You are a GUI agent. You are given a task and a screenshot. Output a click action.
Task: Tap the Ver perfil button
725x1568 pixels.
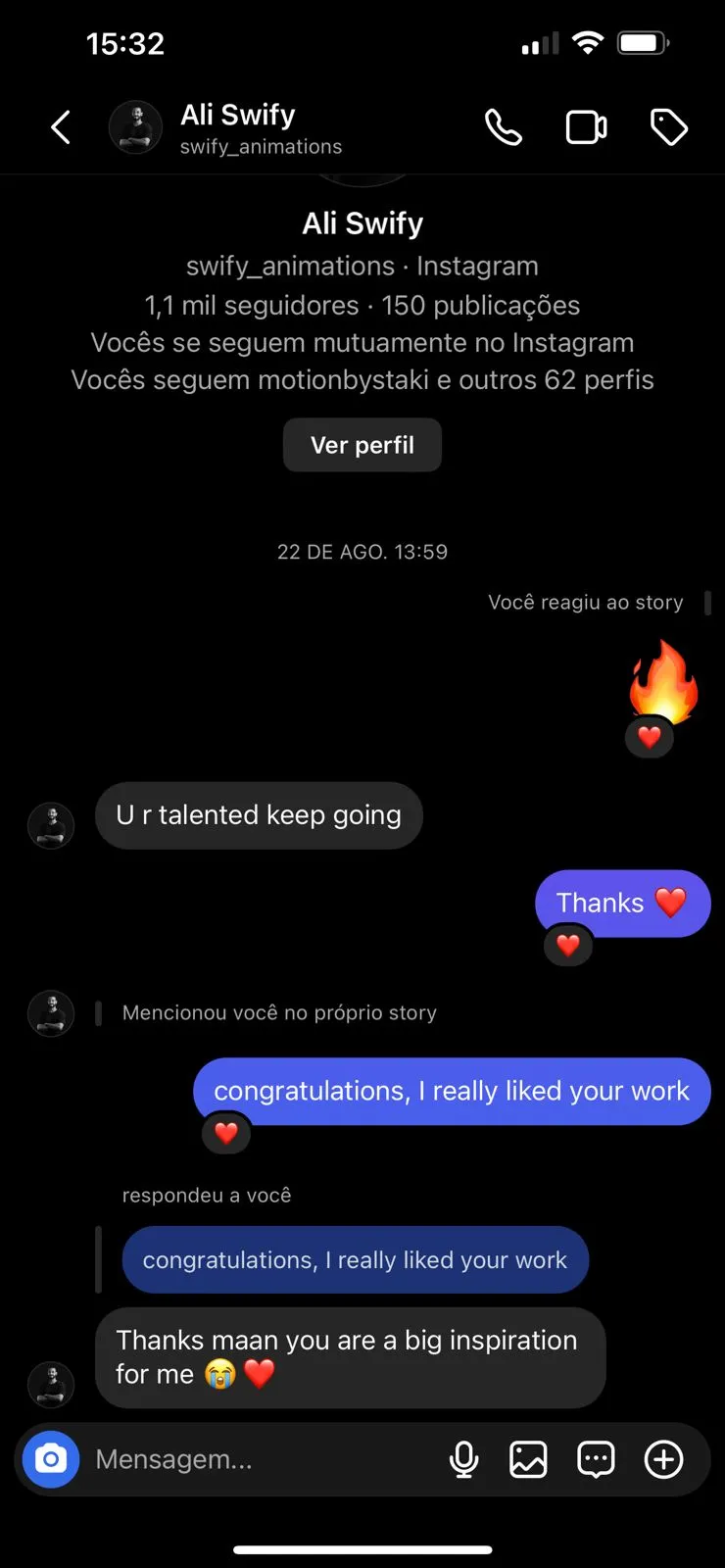pyautogui.click(x=362, y=445)
